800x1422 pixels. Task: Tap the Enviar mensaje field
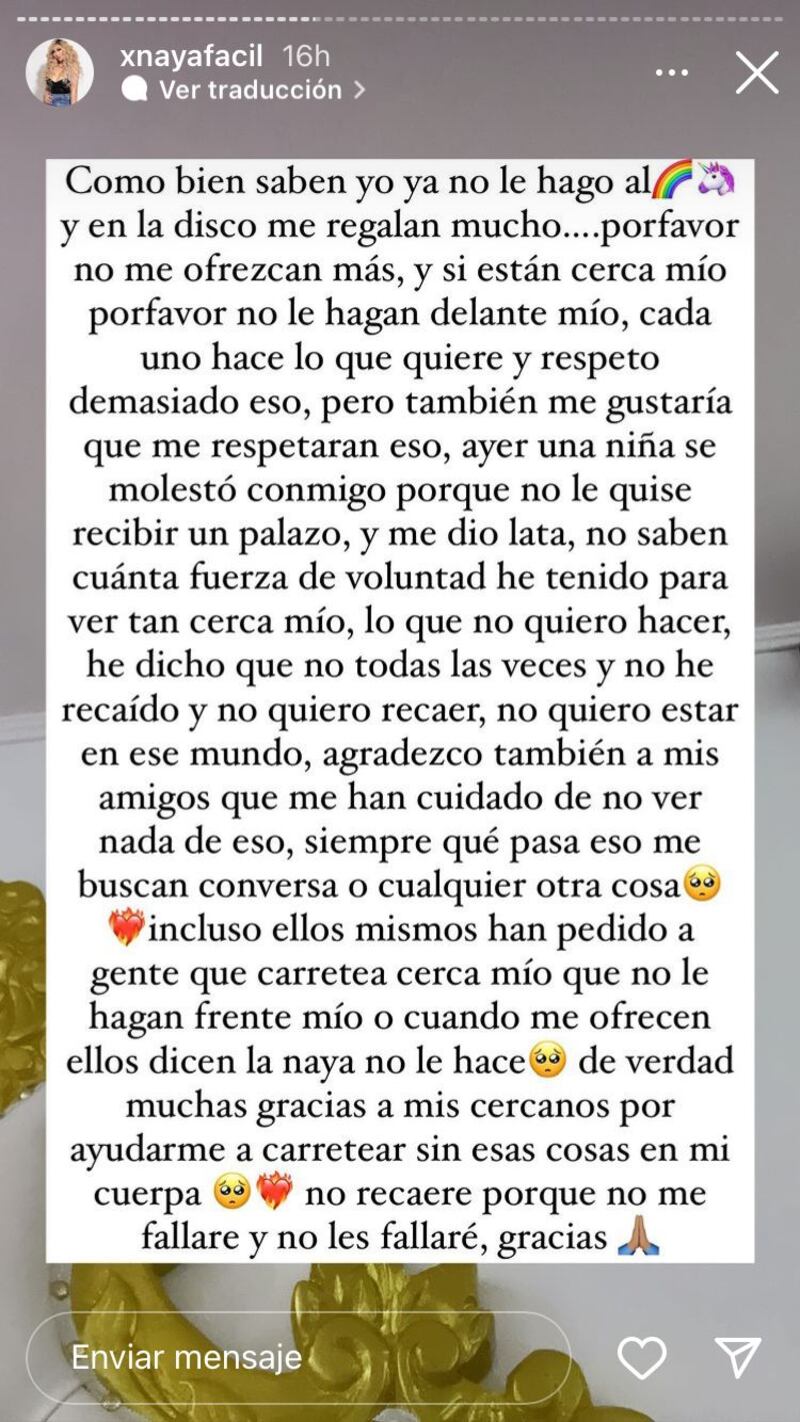click(298, 1357)
